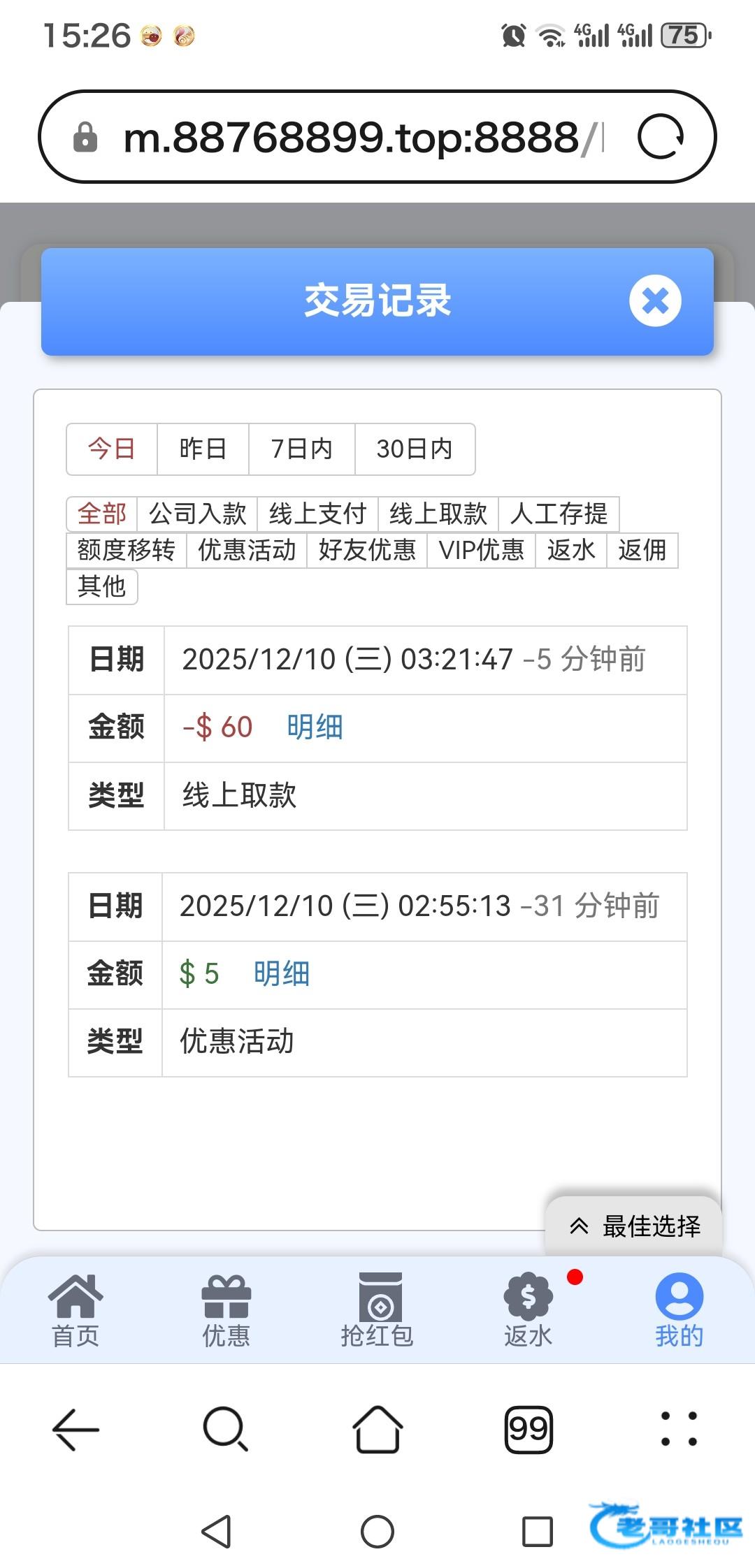Filter records by 线上支付
The image size is (755, 1568).
click(x=318, y=514)
